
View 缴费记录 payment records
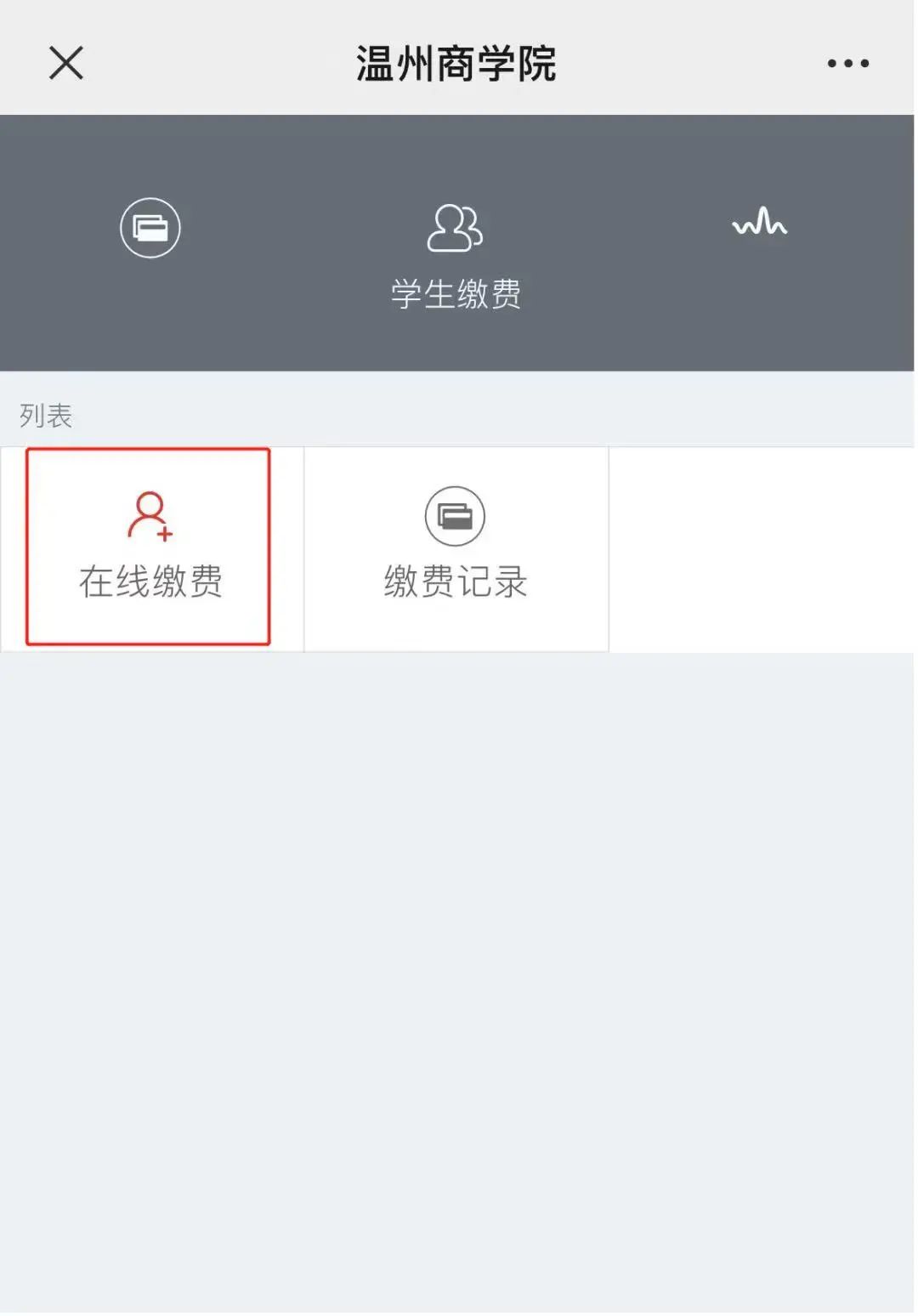click(456, 547)
